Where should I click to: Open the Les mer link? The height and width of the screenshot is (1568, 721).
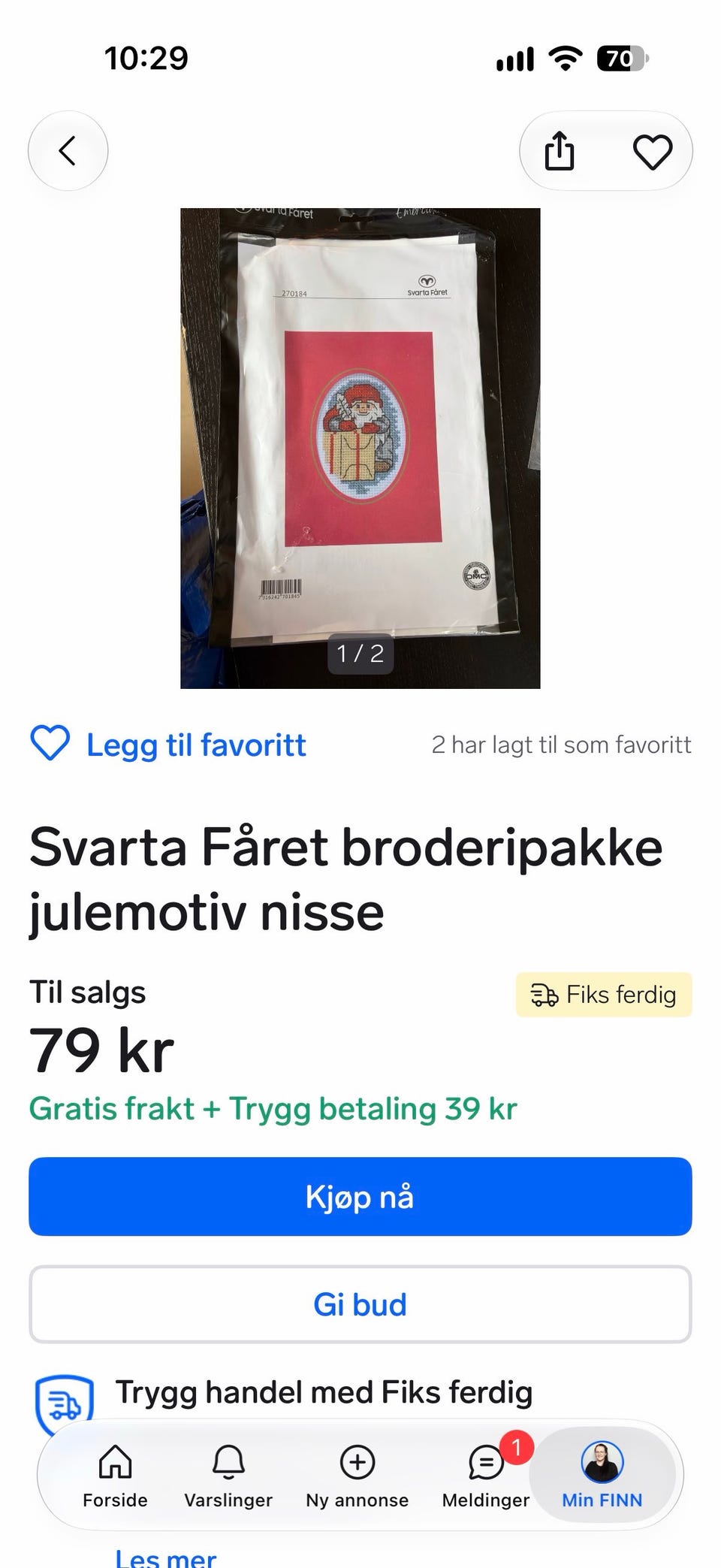coord(165,1557)
